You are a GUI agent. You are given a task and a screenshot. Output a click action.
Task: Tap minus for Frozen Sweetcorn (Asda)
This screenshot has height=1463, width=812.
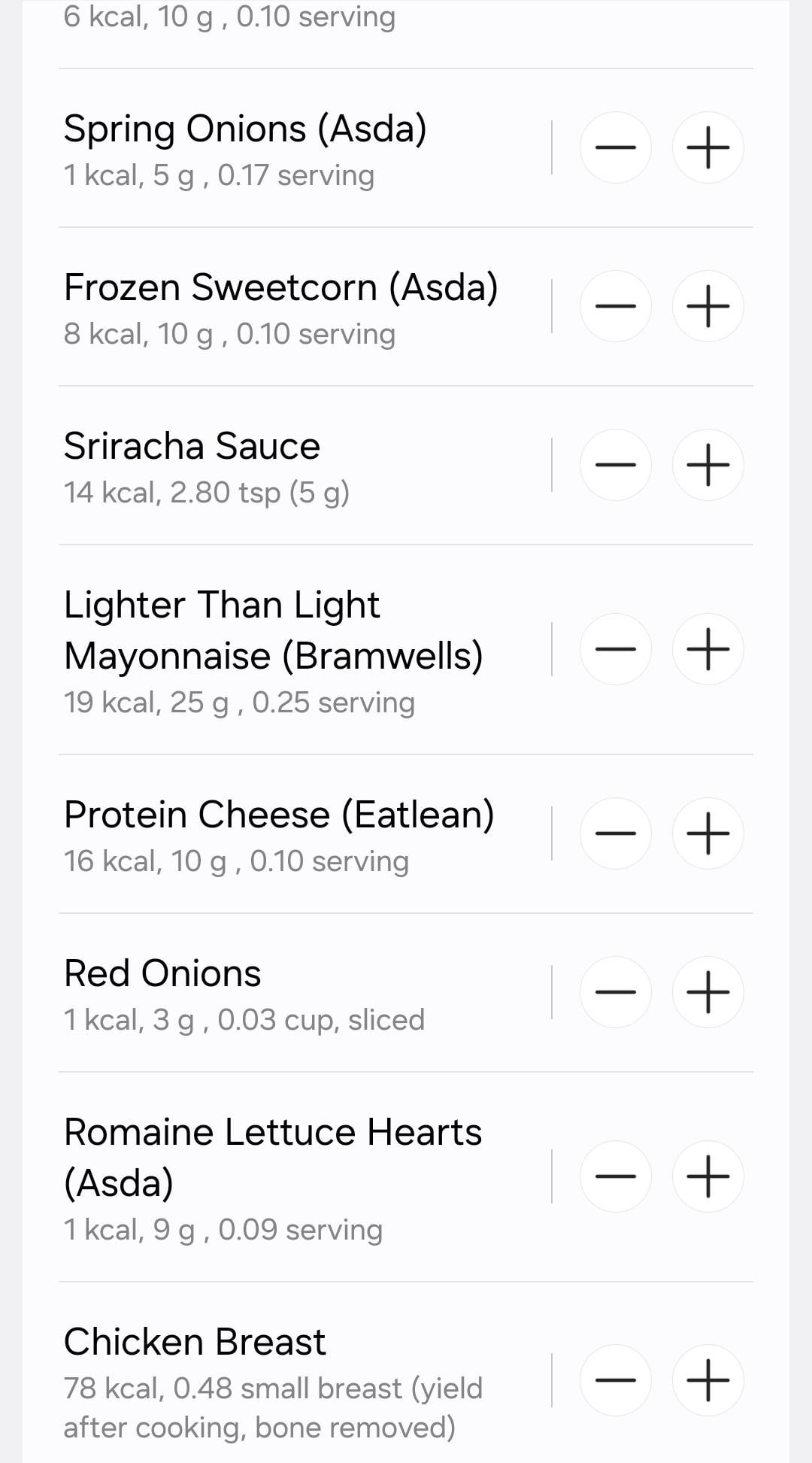point(616,306)
